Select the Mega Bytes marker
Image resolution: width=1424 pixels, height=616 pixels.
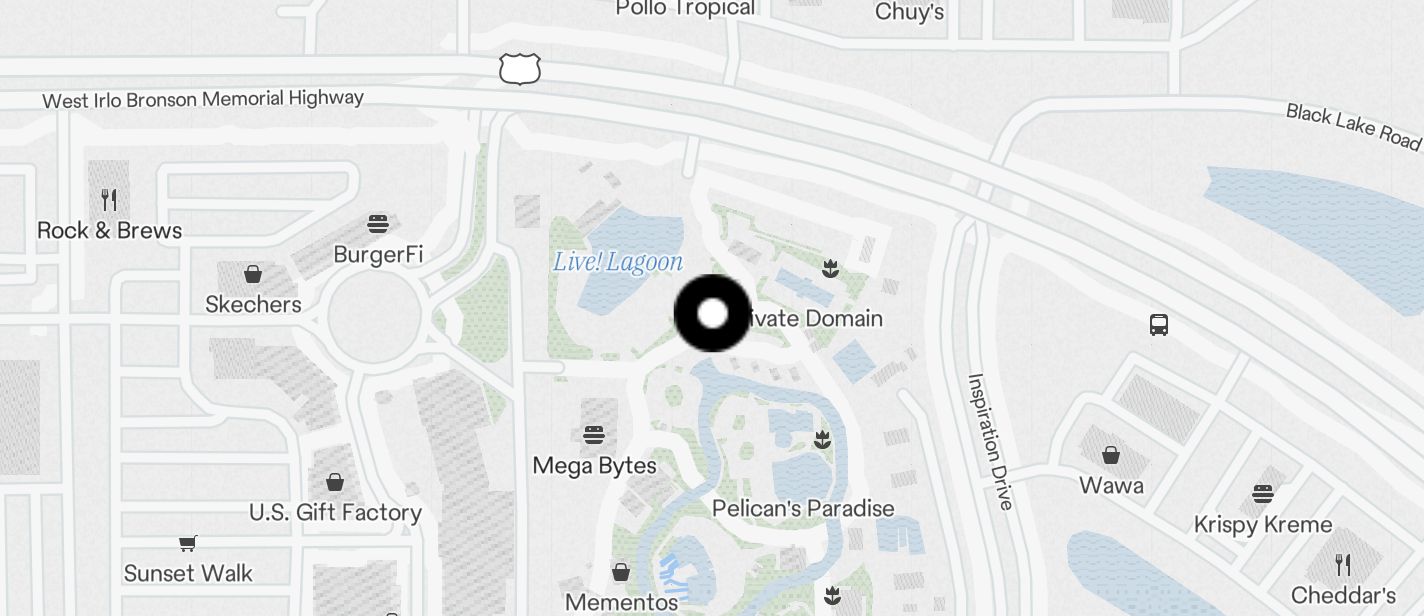pyautogui.click(x=594, y=435)
